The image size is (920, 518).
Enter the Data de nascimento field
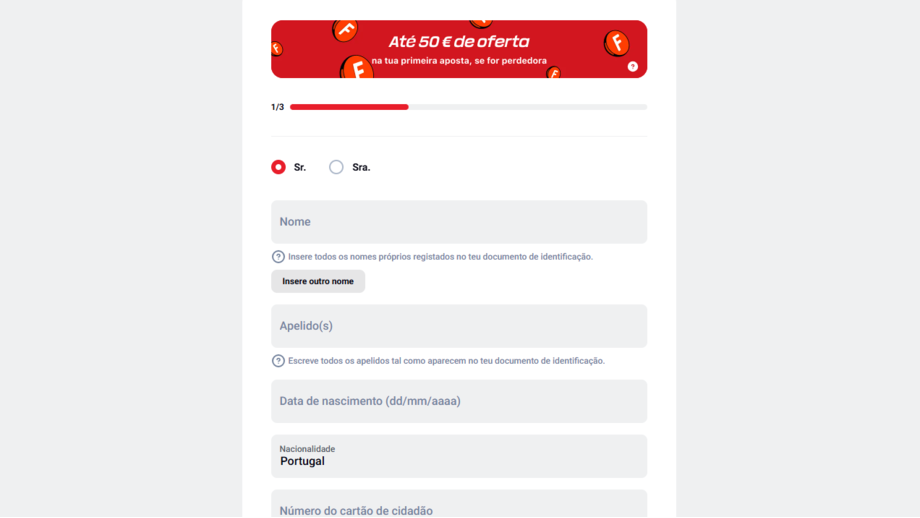click(459, 401)
